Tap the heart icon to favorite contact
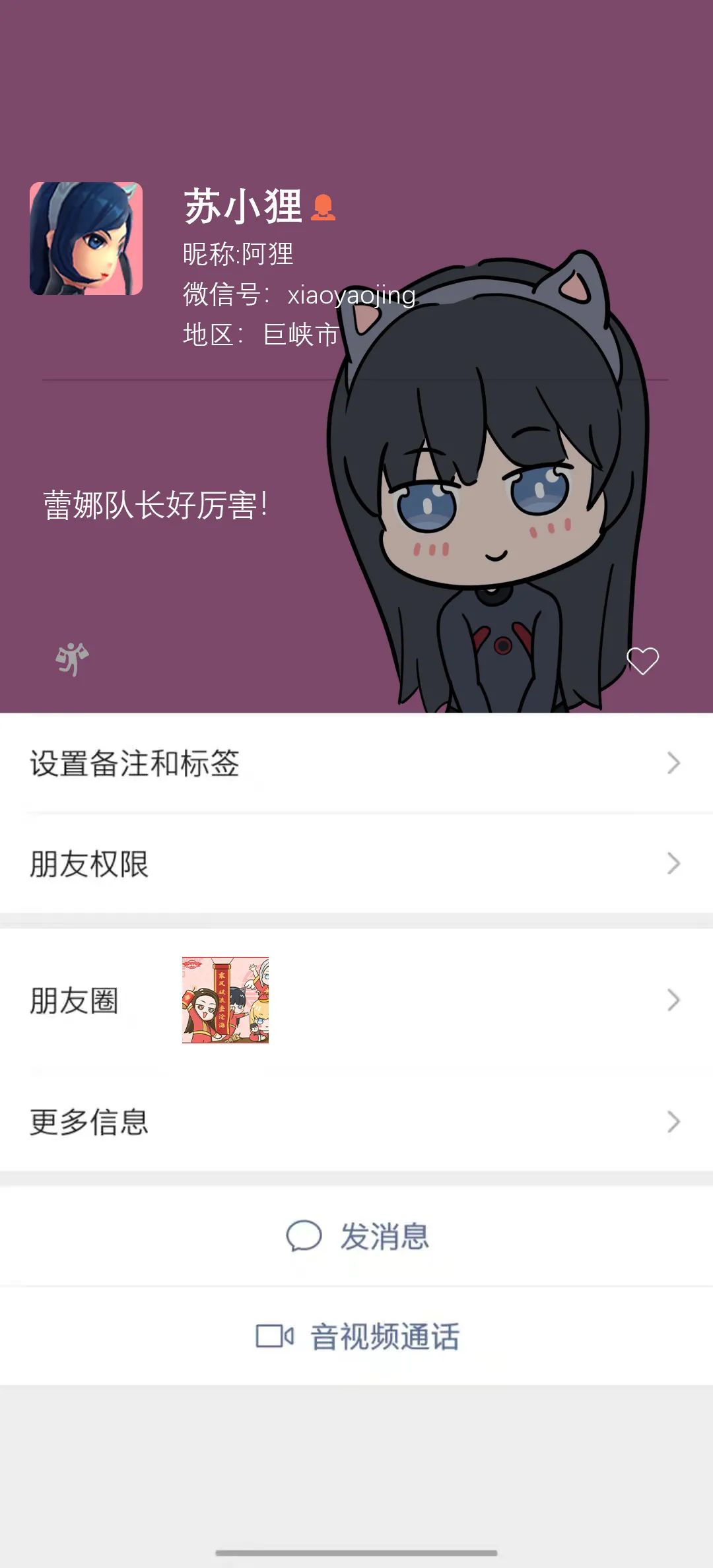The image size is (713, 1568). tap(642, 660)
